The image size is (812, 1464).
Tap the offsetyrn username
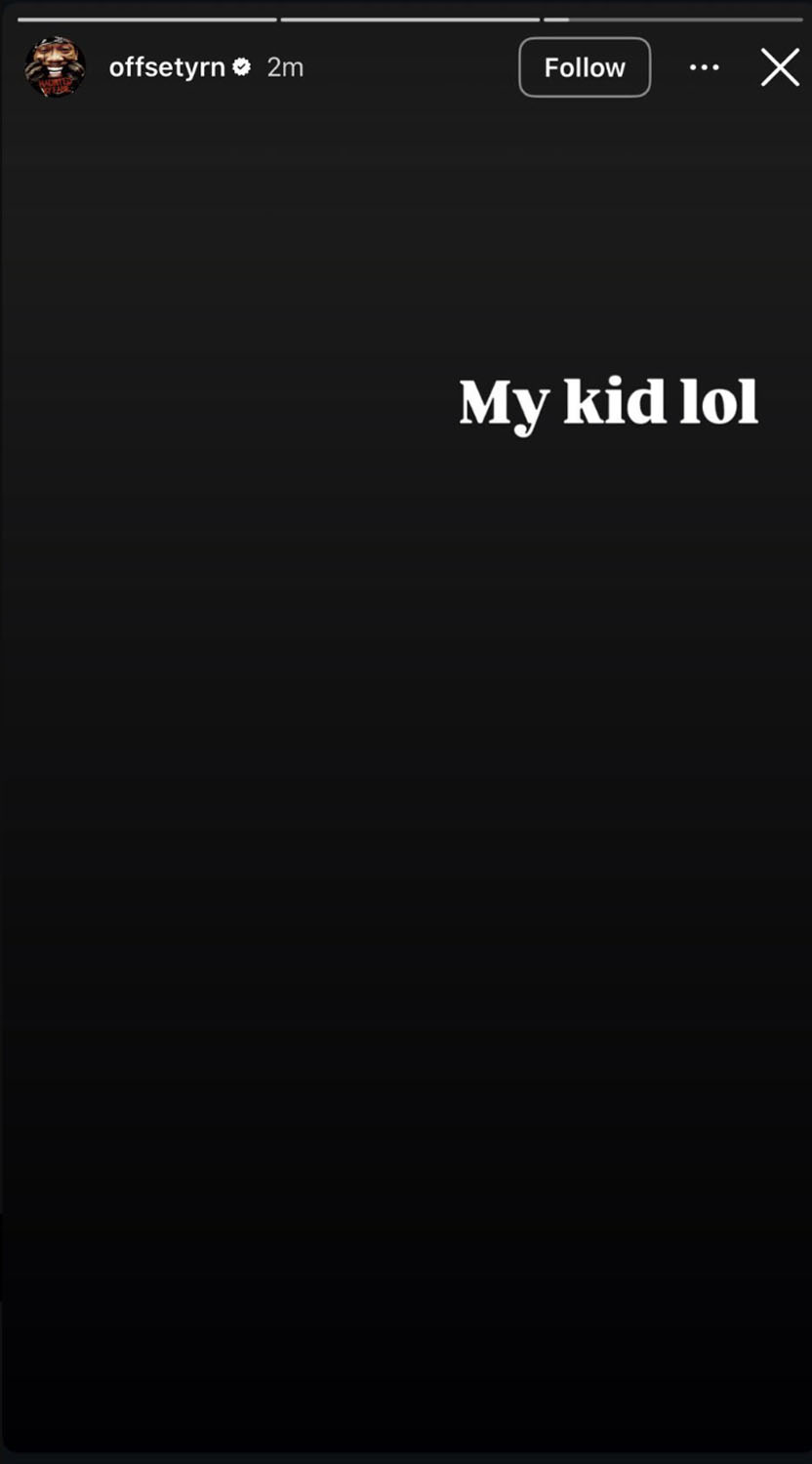pos(167,67)
